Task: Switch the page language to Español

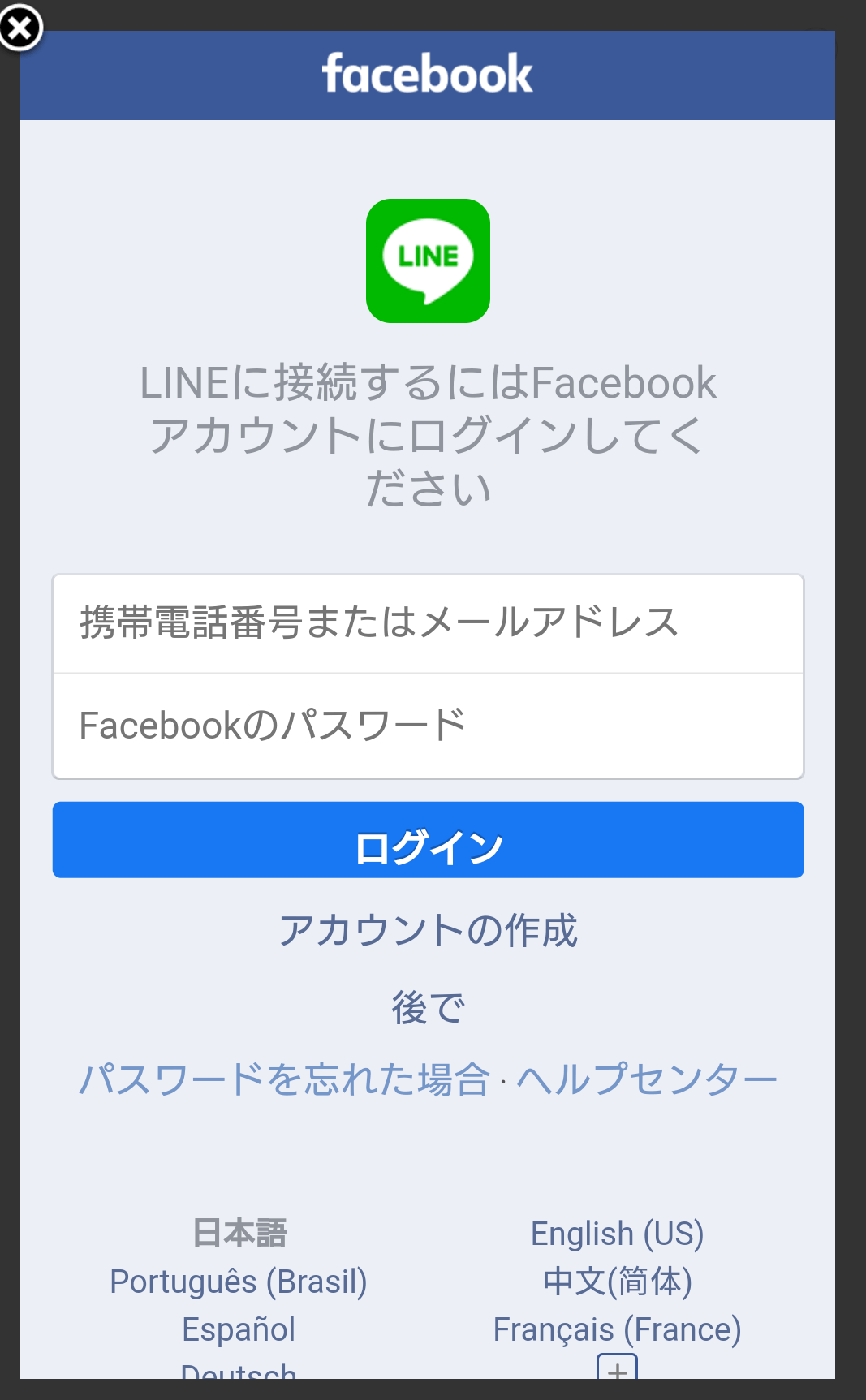Action: click(239, 1329)
